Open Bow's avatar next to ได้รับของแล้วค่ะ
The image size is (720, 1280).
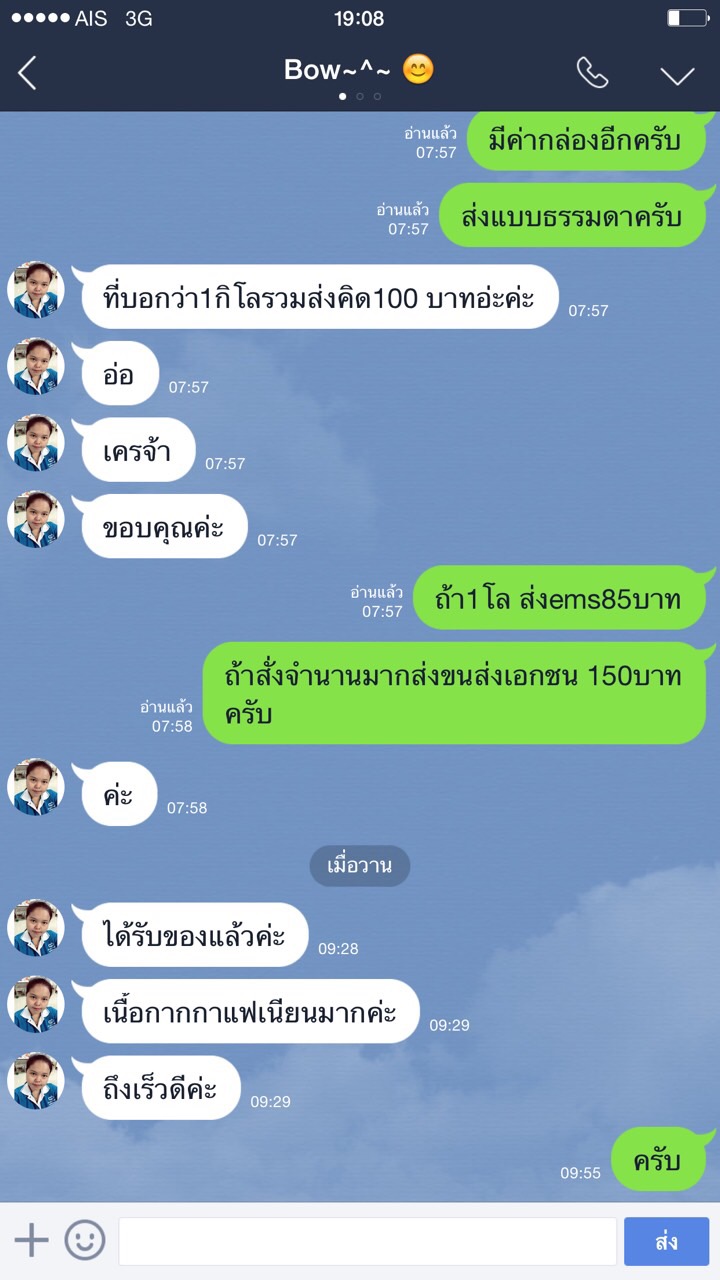[36, 928]
